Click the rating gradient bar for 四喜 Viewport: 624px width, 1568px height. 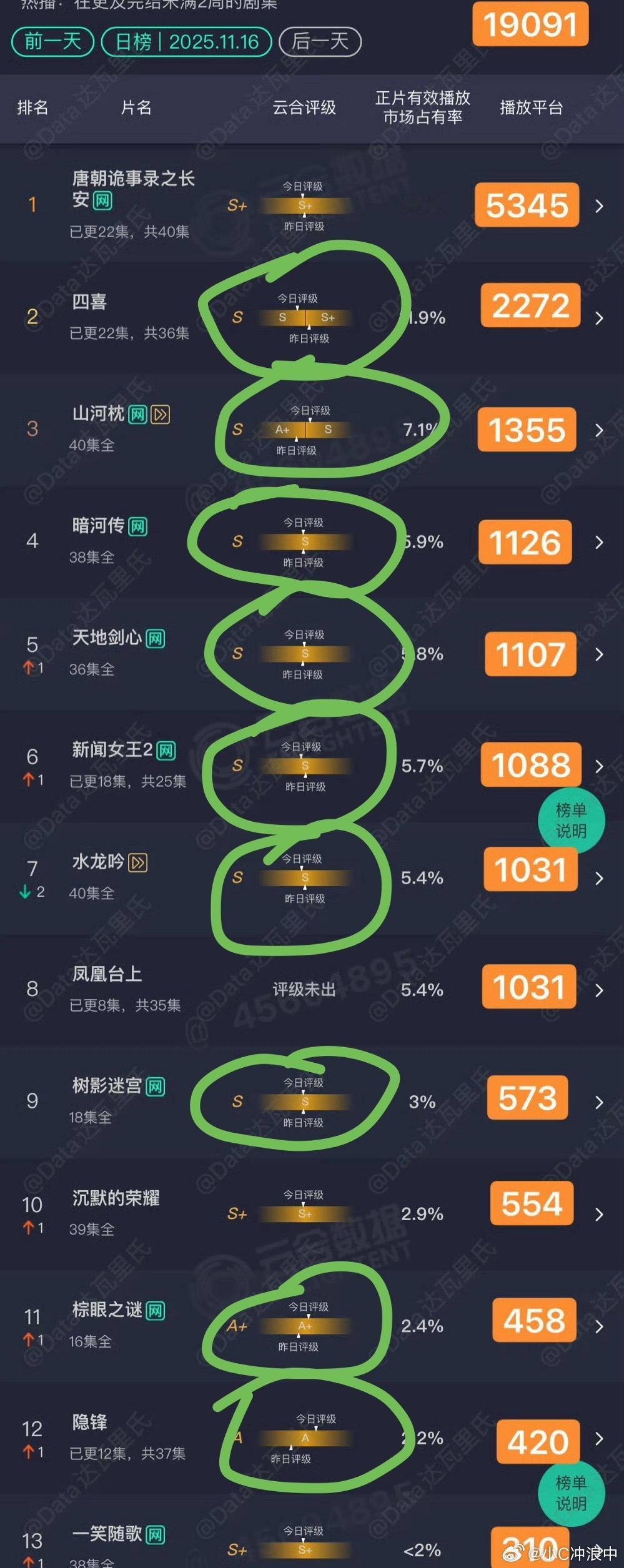pos(304,318)
